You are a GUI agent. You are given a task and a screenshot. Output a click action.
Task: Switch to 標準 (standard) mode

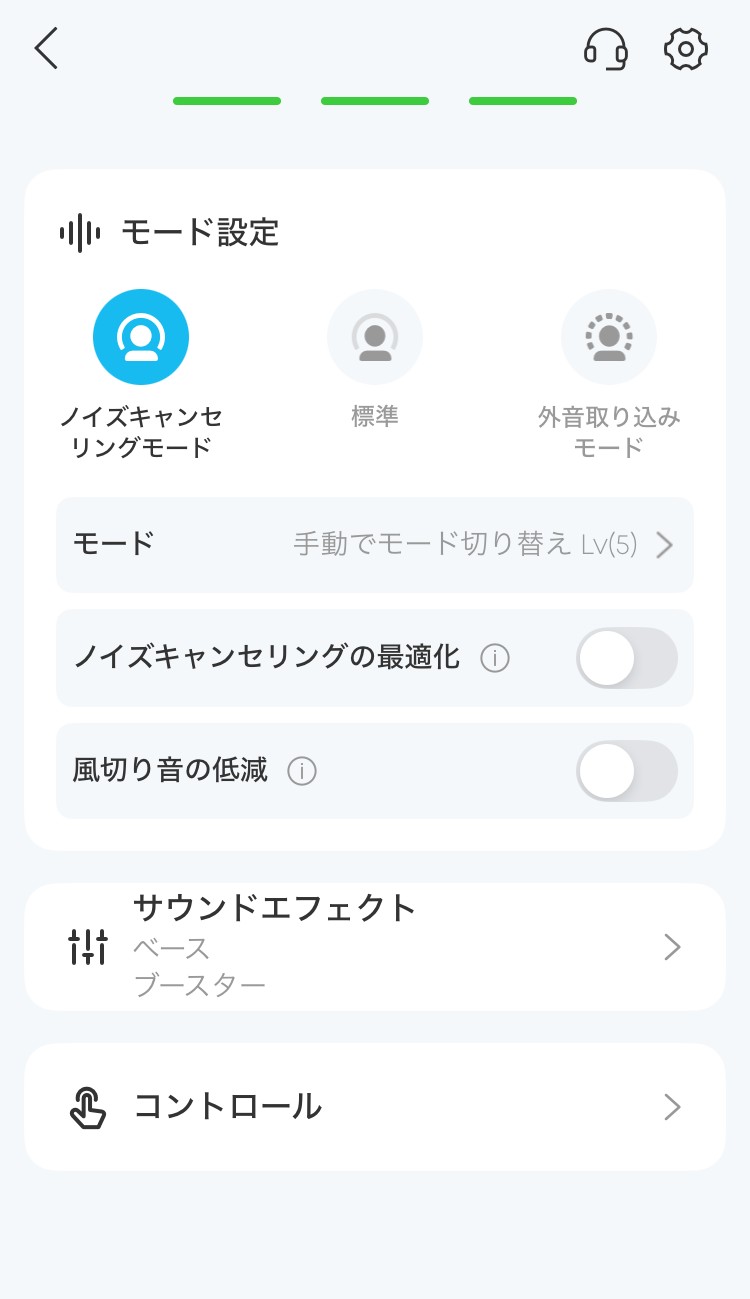click(374, 336)
